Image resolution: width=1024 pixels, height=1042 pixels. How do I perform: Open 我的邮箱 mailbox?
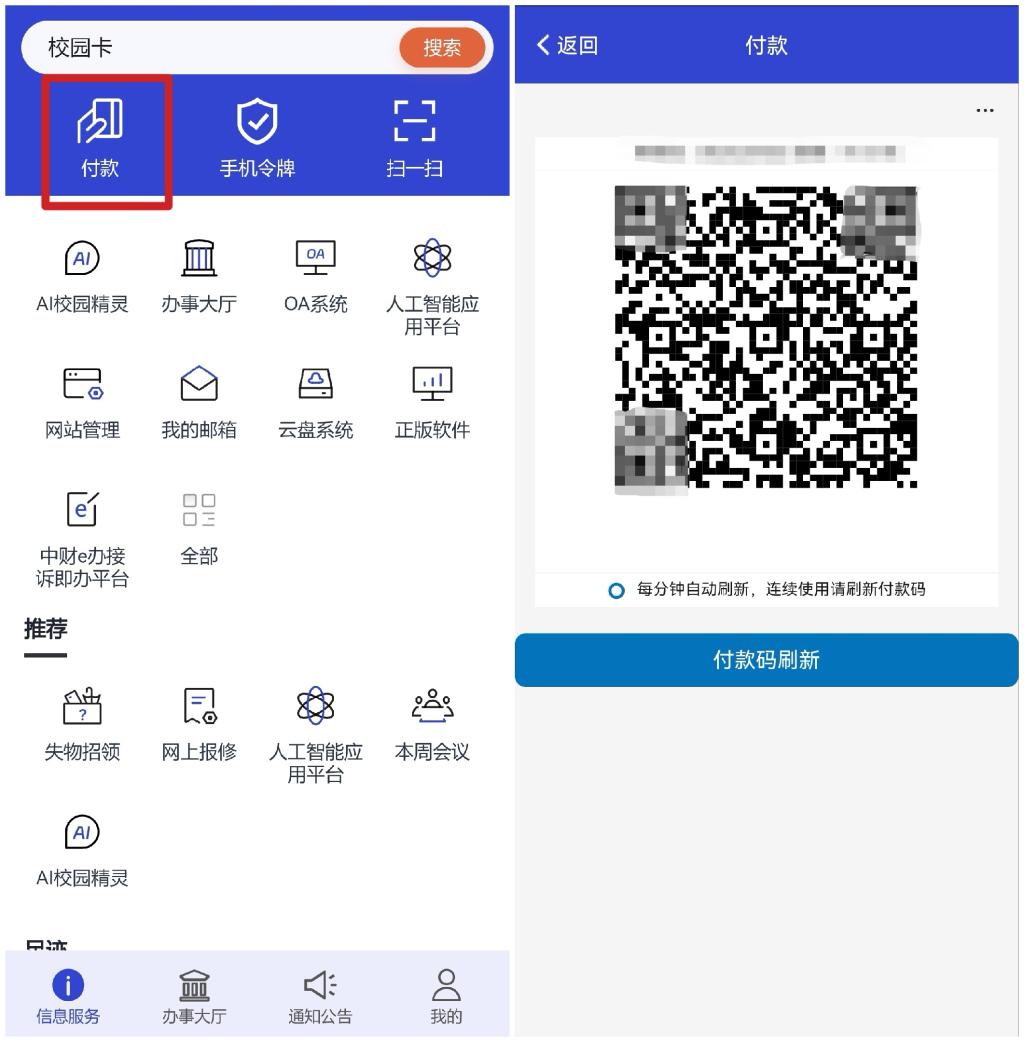(x=199, y=403)
